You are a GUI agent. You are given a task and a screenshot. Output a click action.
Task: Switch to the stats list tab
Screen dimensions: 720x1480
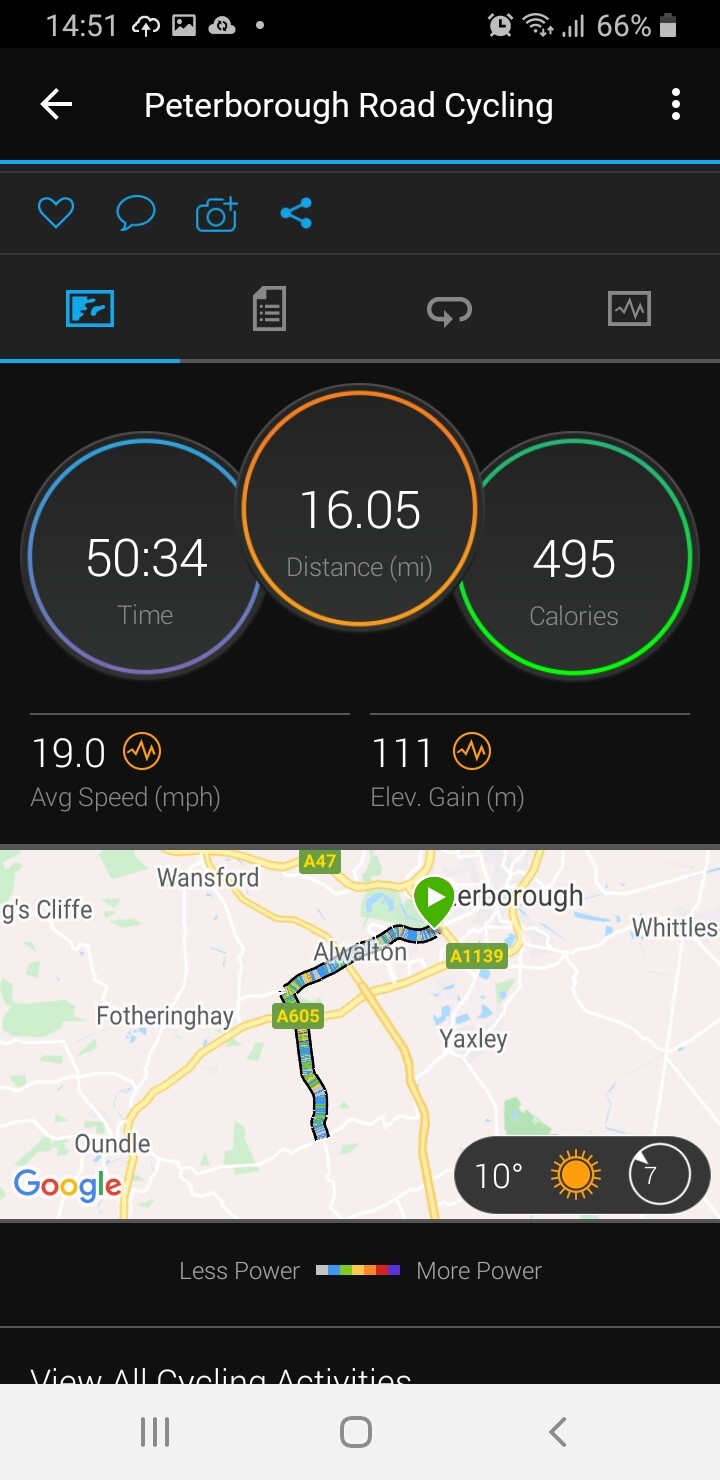tap(269, 309)
